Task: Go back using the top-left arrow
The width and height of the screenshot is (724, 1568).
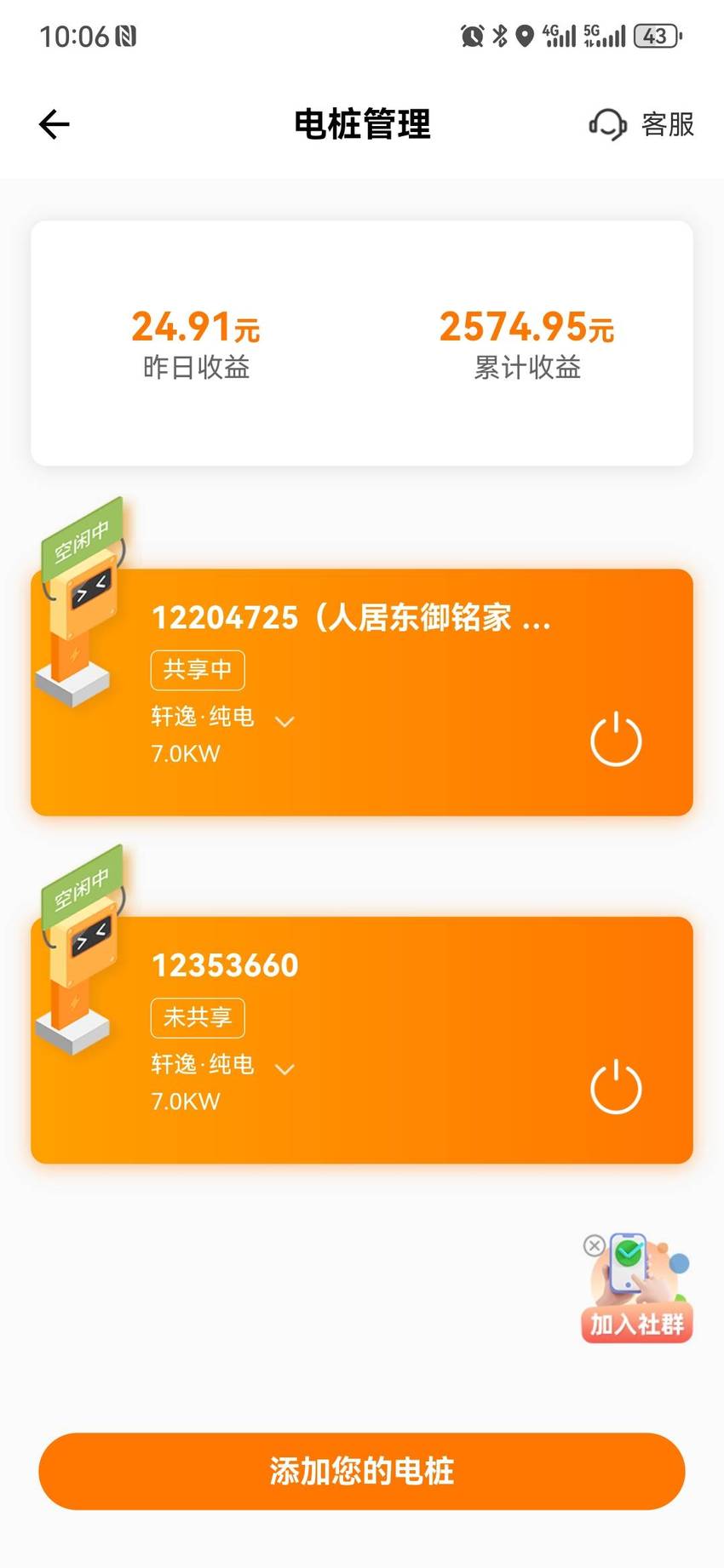Action: (x=54, y=124)
